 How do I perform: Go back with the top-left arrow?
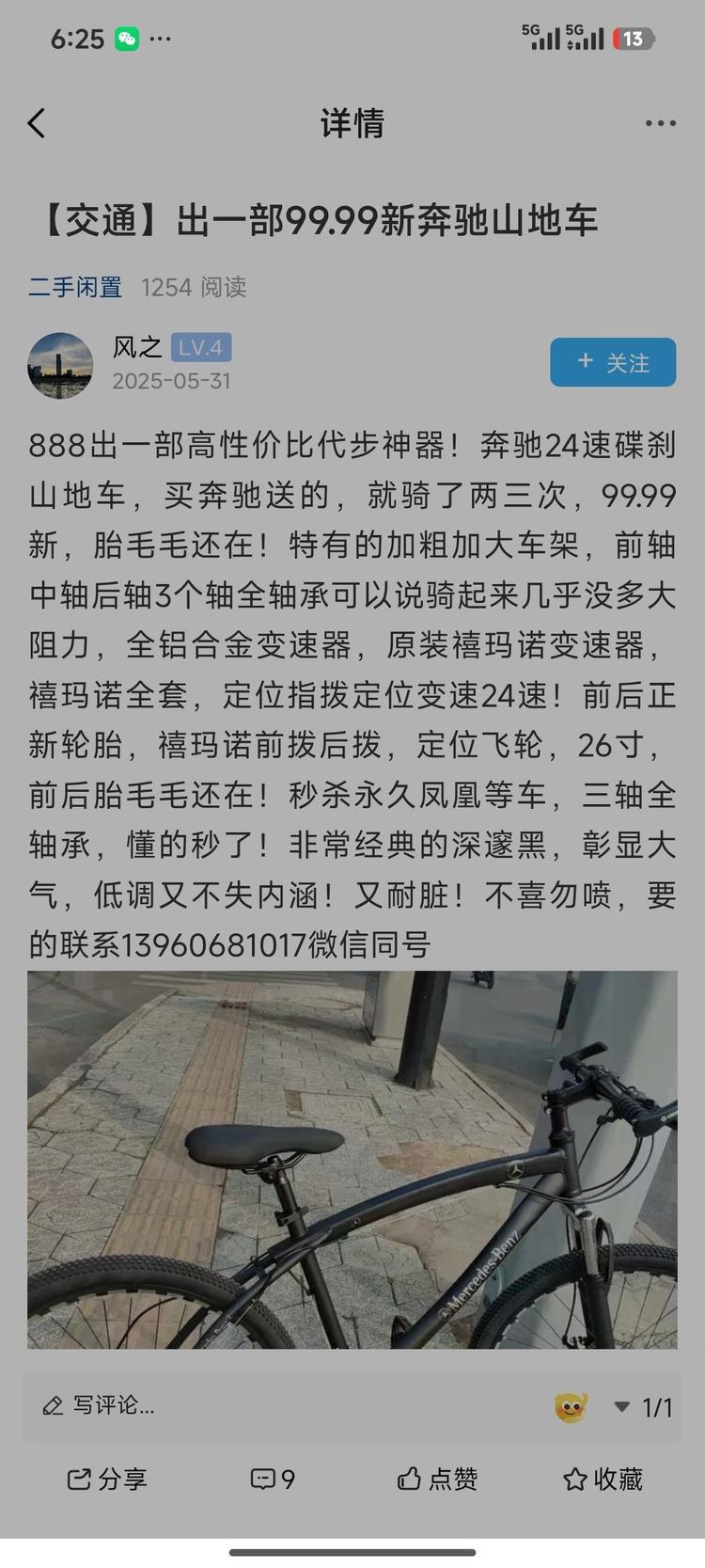tap(37, 123)
